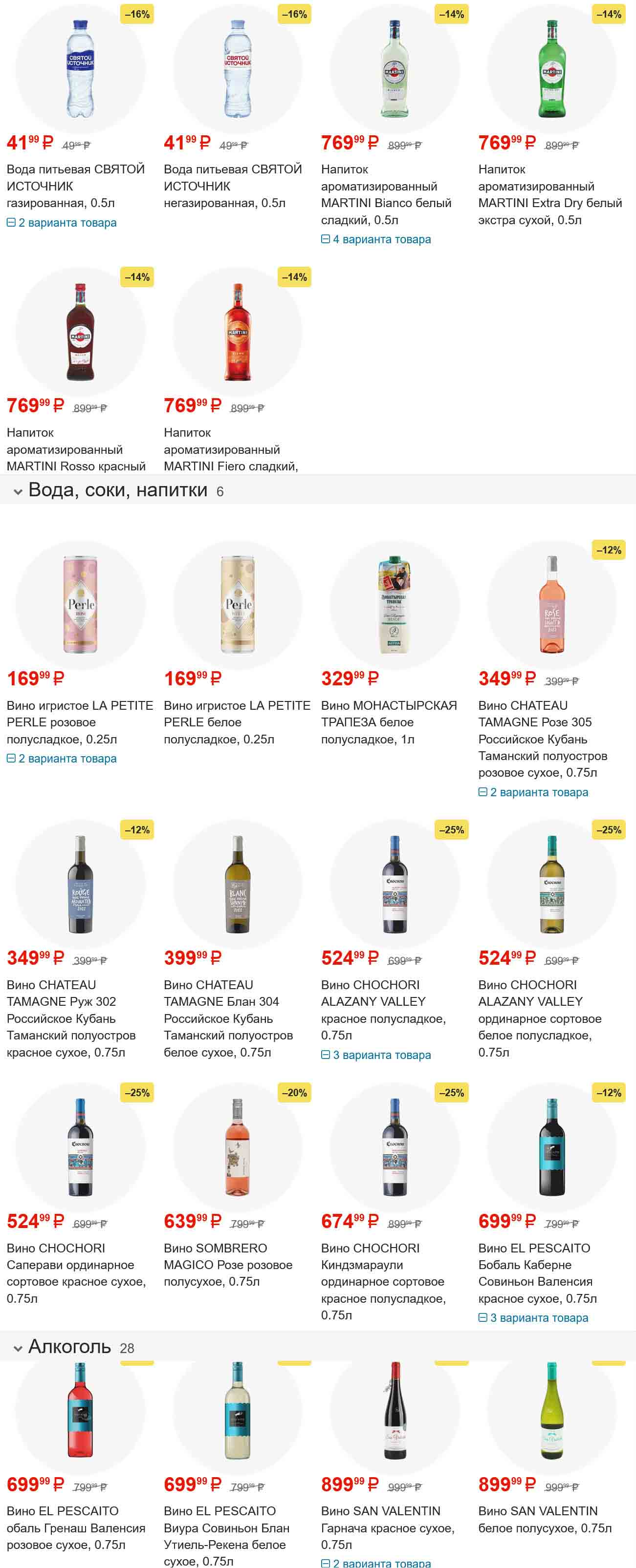636x1568 pixels.
Task: Show 3 variants of CHOCHORI ALAZANY VALLEY красное
Action: pos(376,1055)
